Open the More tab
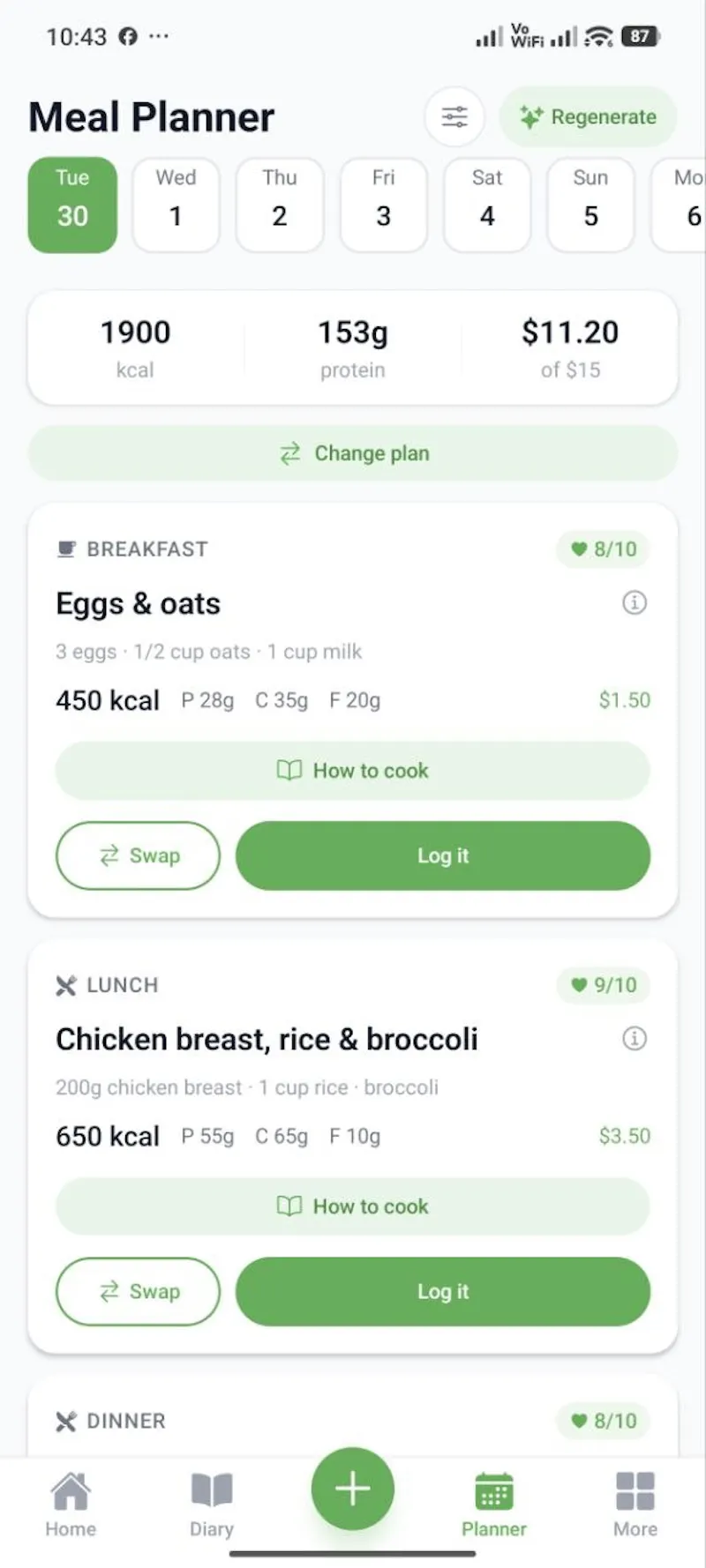Screen dimensions: 706x1568 point(635,1505)
